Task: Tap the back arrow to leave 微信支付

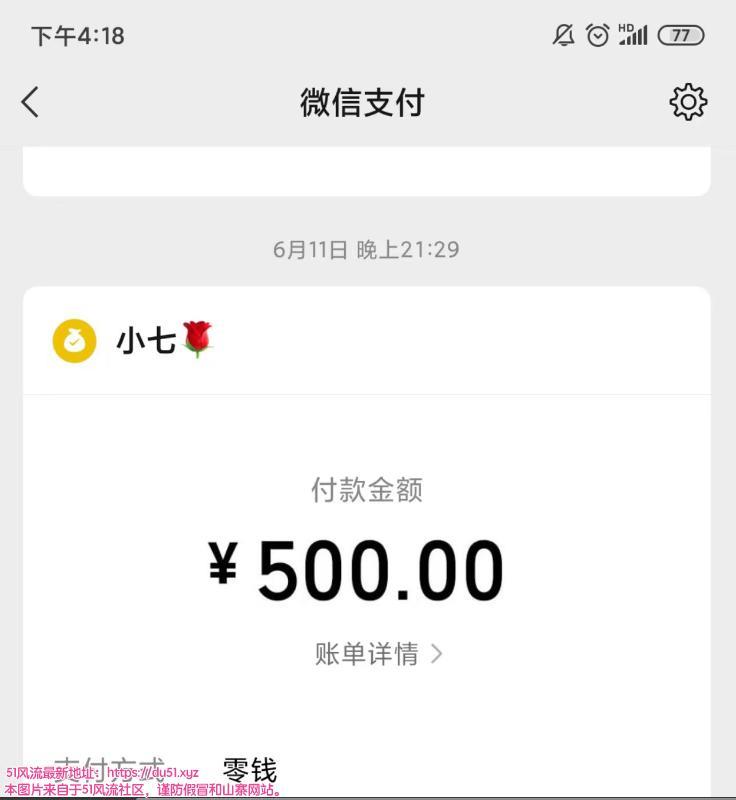Action: pyautogui.click(x=30, y=102)
